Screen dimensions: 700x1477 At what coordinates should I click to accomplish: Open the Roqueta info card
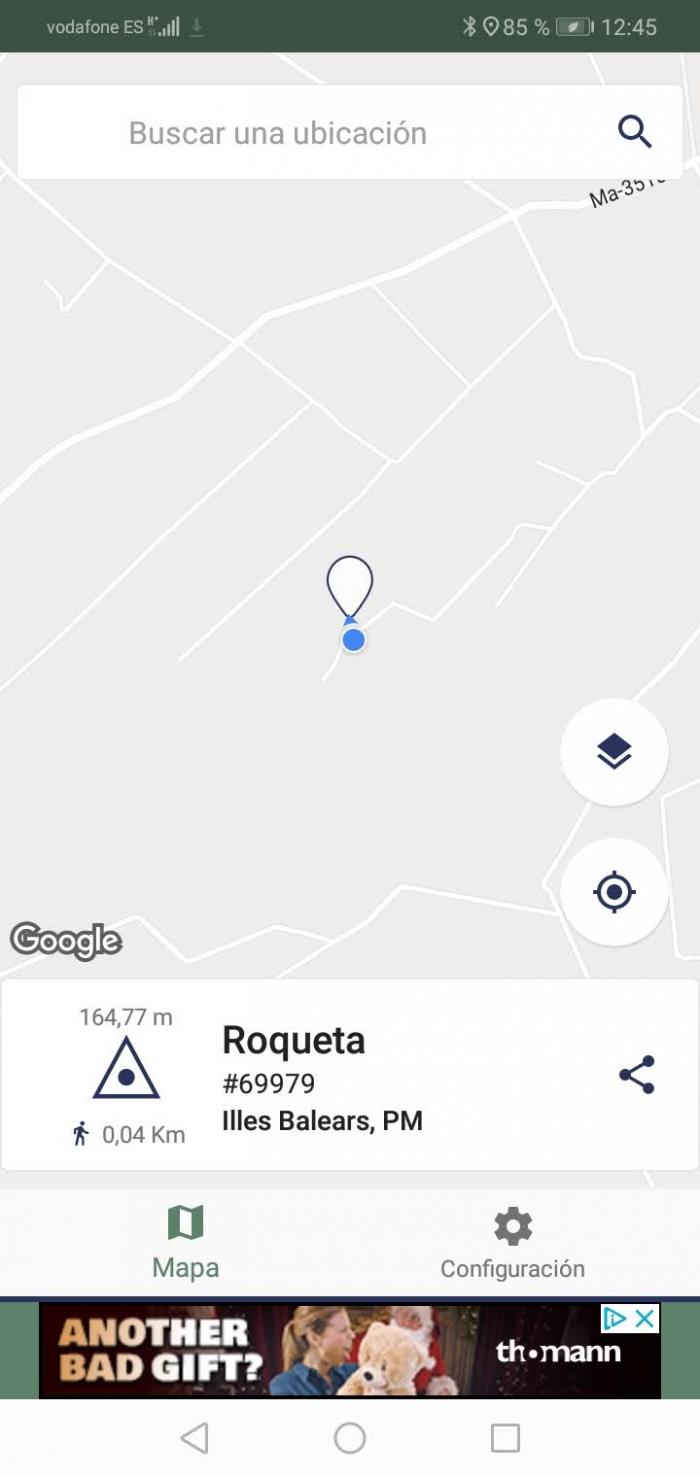coord(350,1075)
